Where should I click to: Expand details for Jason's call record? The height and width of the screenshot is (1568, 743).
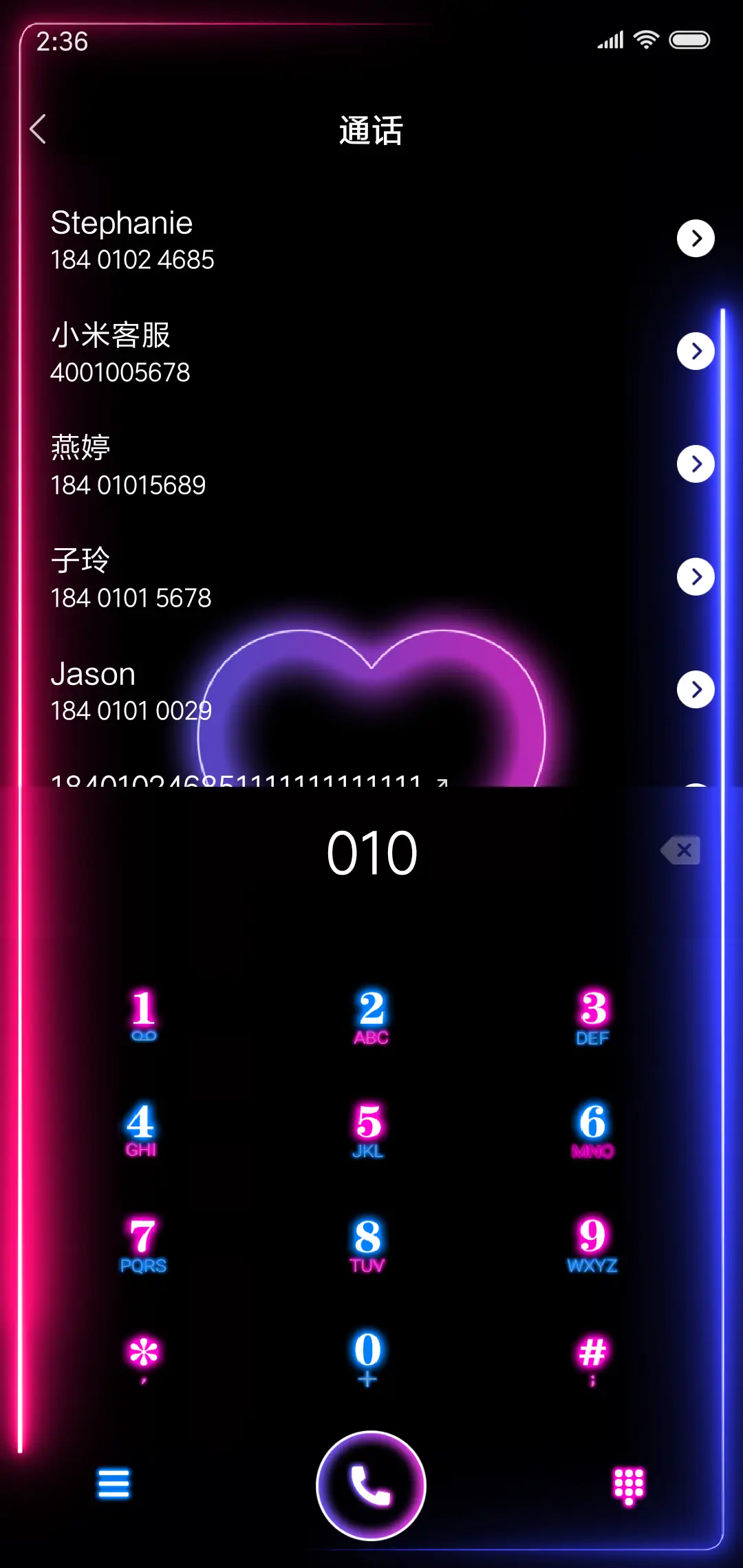[x=696, y=690]
